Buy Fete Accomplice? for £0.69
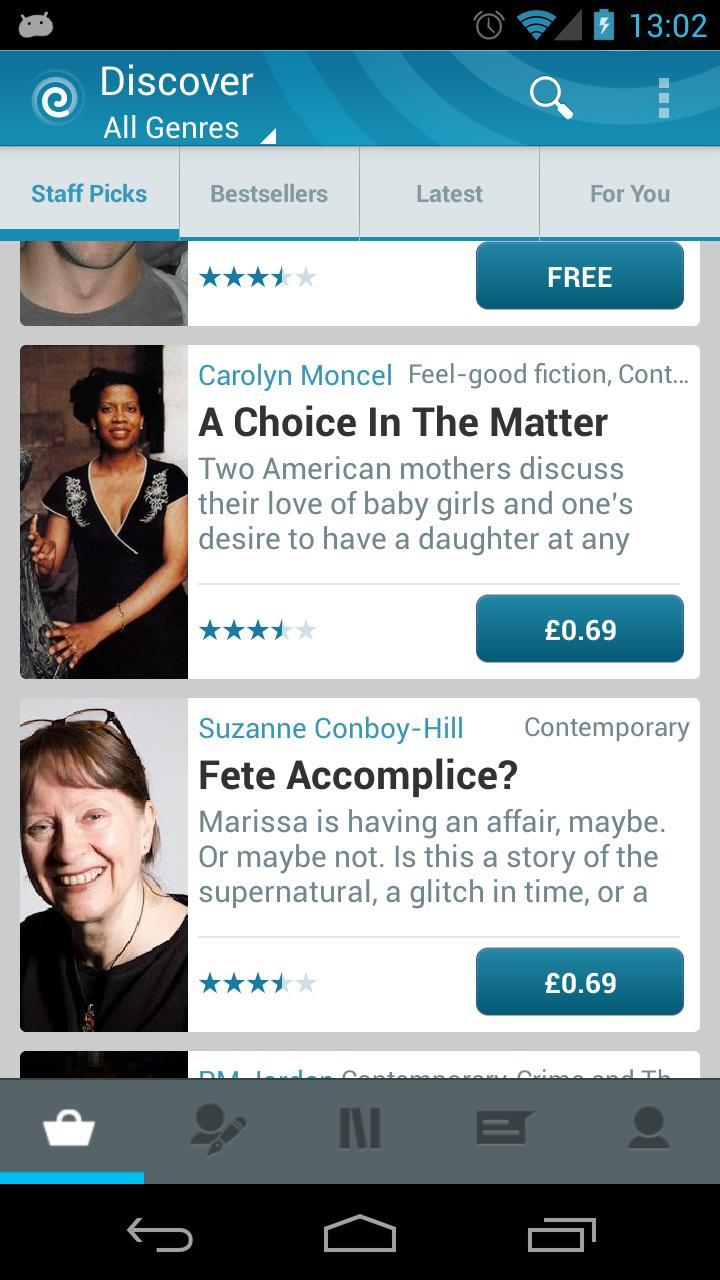This screenshot has height=1280, width=720. coord(579,982)
